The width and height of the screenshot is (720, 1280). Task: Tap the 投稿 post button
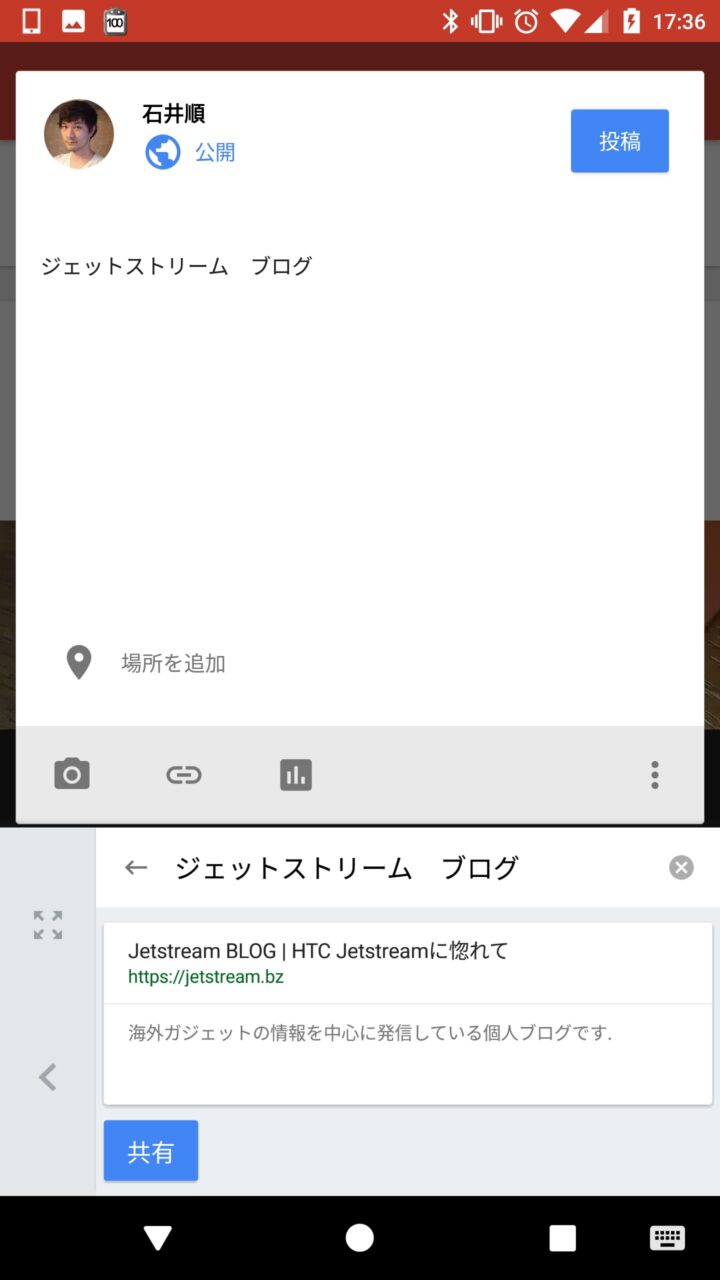619,141
